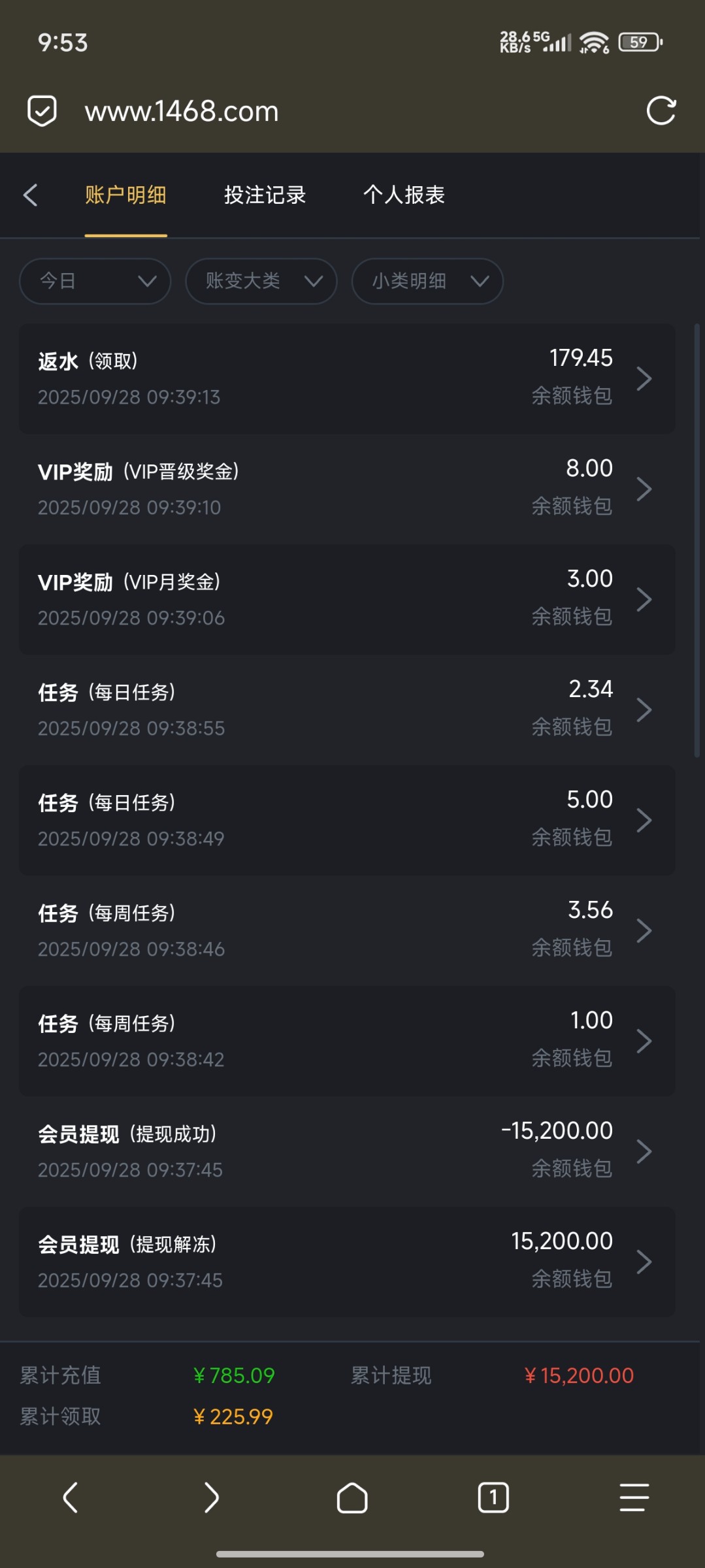Open the 每日任务 5.00 record

point(347,820)
